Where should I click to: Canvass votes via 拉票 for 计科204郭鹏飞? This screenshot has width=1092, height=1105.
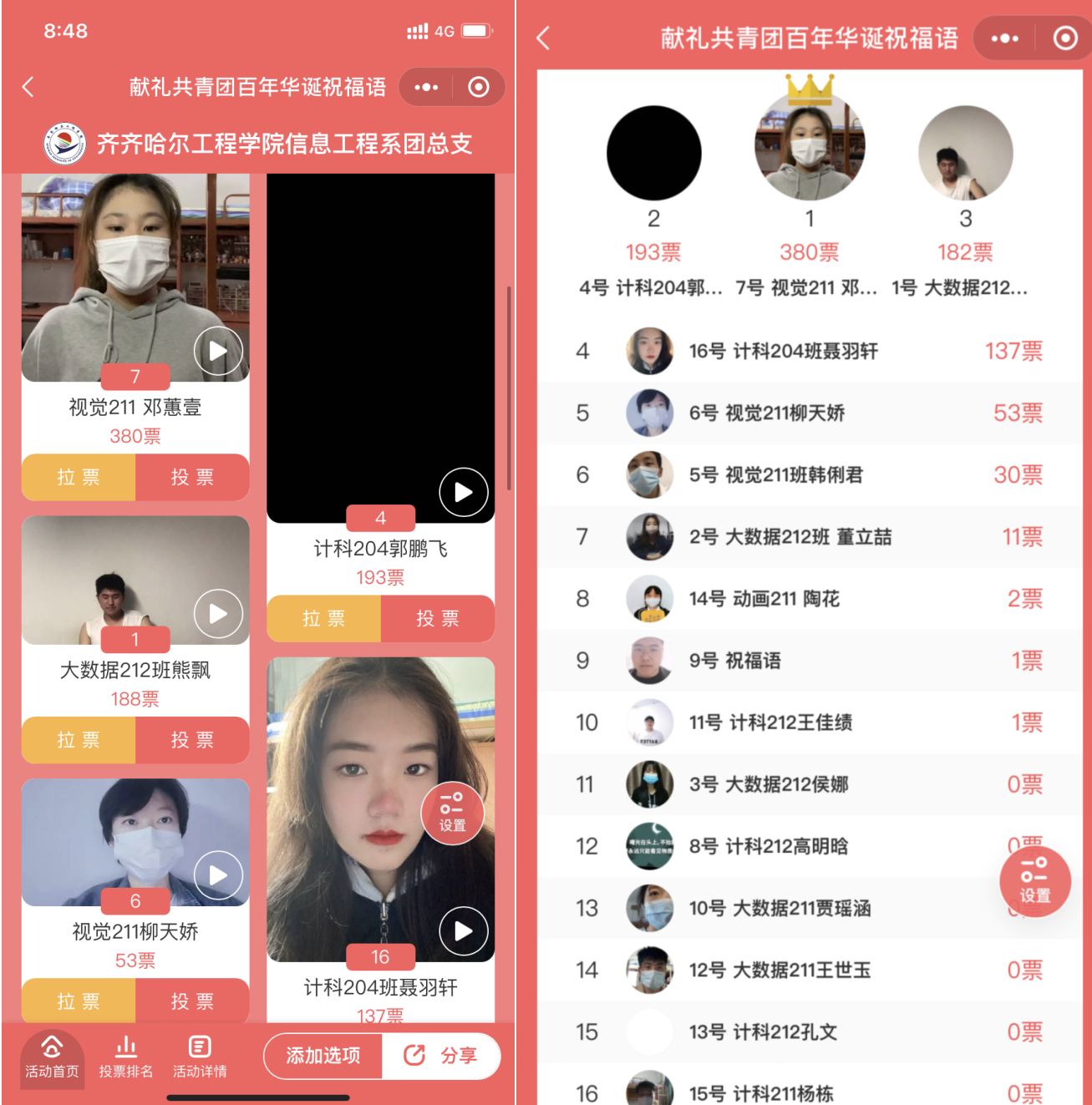(x=323, y=618)
